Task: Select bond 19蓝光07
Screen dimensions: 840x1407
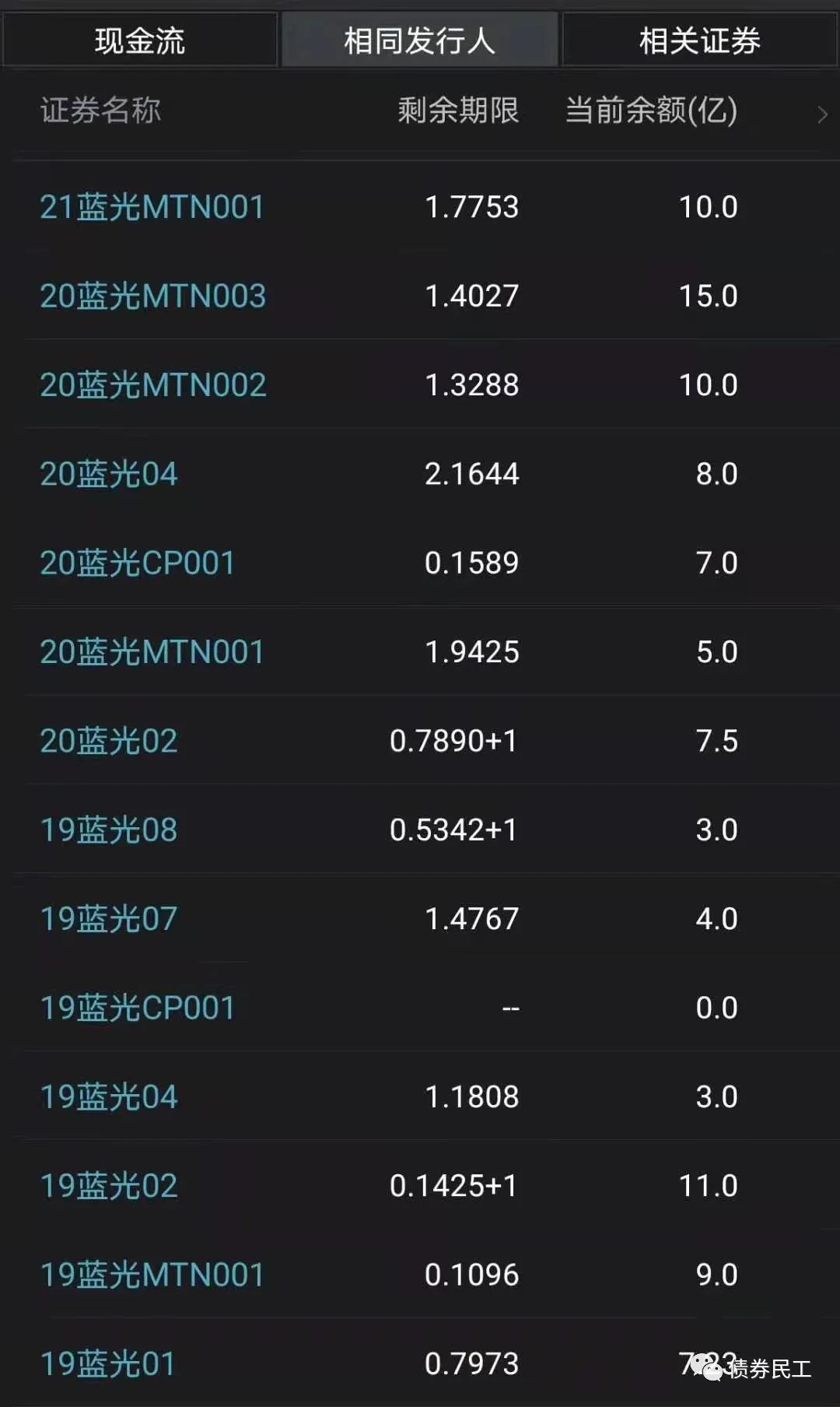Action: click(109, 919)
